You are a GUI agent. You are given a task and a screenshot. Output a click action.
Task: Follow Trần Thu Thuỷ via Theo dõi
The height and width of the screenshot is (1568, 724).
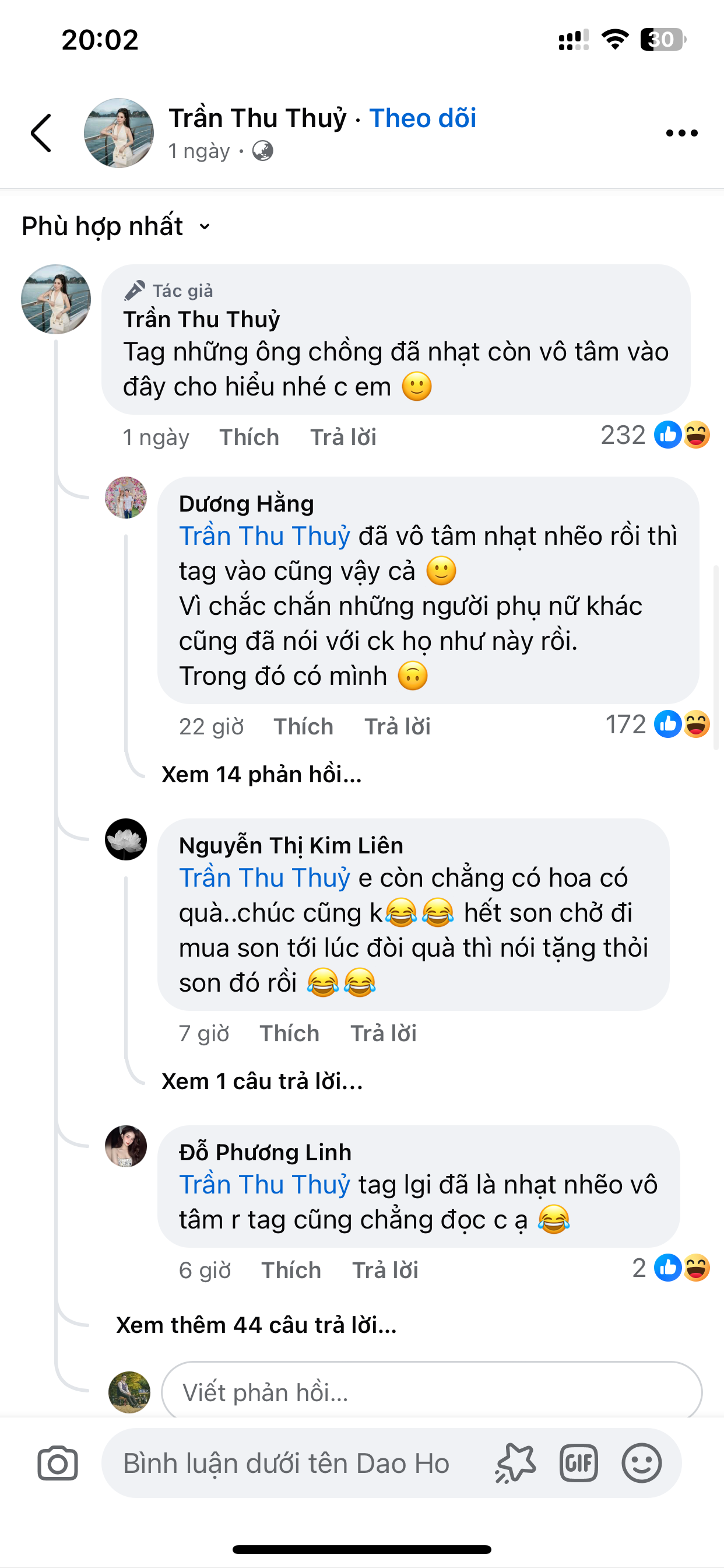[x=422, y=118]
